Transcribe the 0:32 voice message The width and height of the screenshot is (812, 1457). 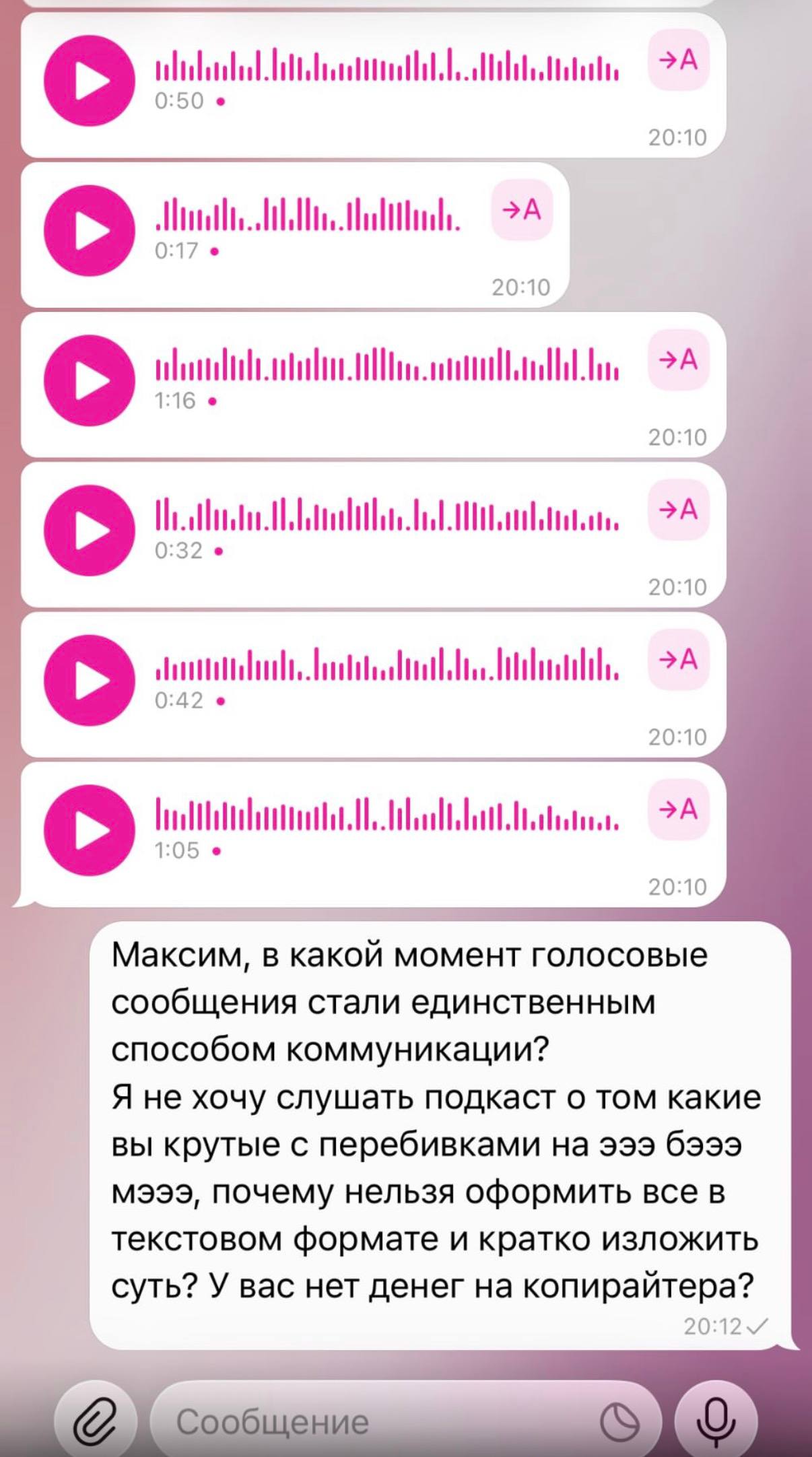click(x=678, y=510)
